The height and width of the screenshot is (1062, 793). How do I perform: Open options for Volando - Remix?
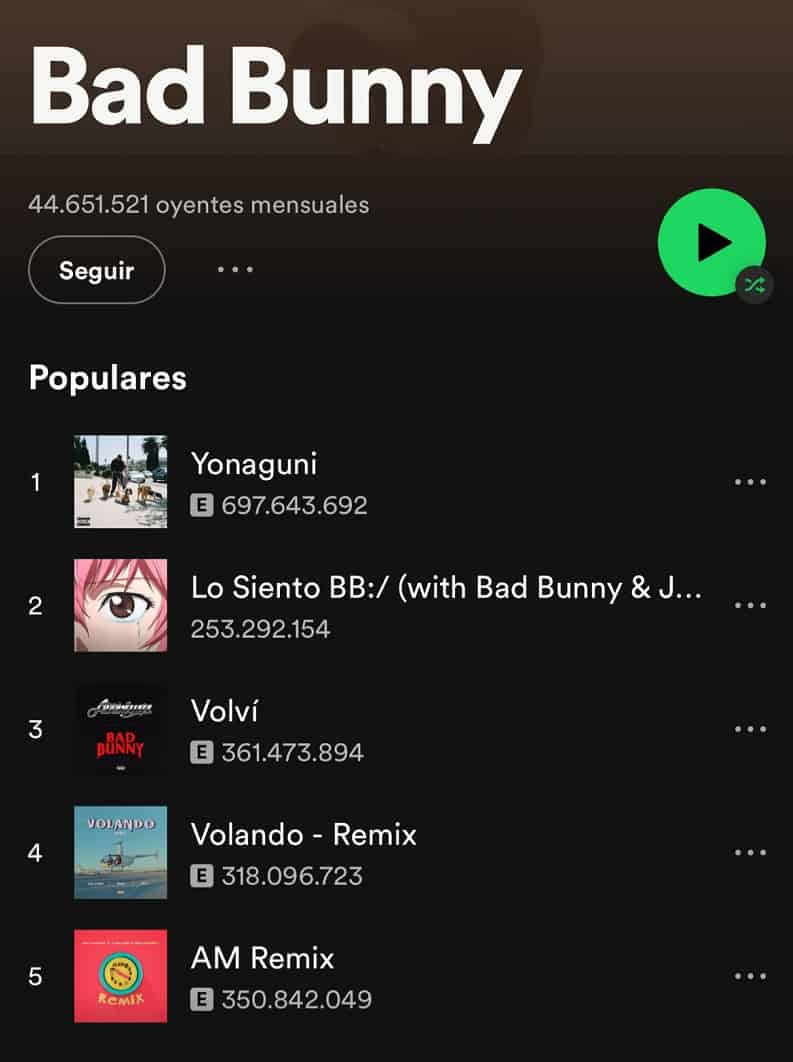pyautogui.click(x=749, y=852)
